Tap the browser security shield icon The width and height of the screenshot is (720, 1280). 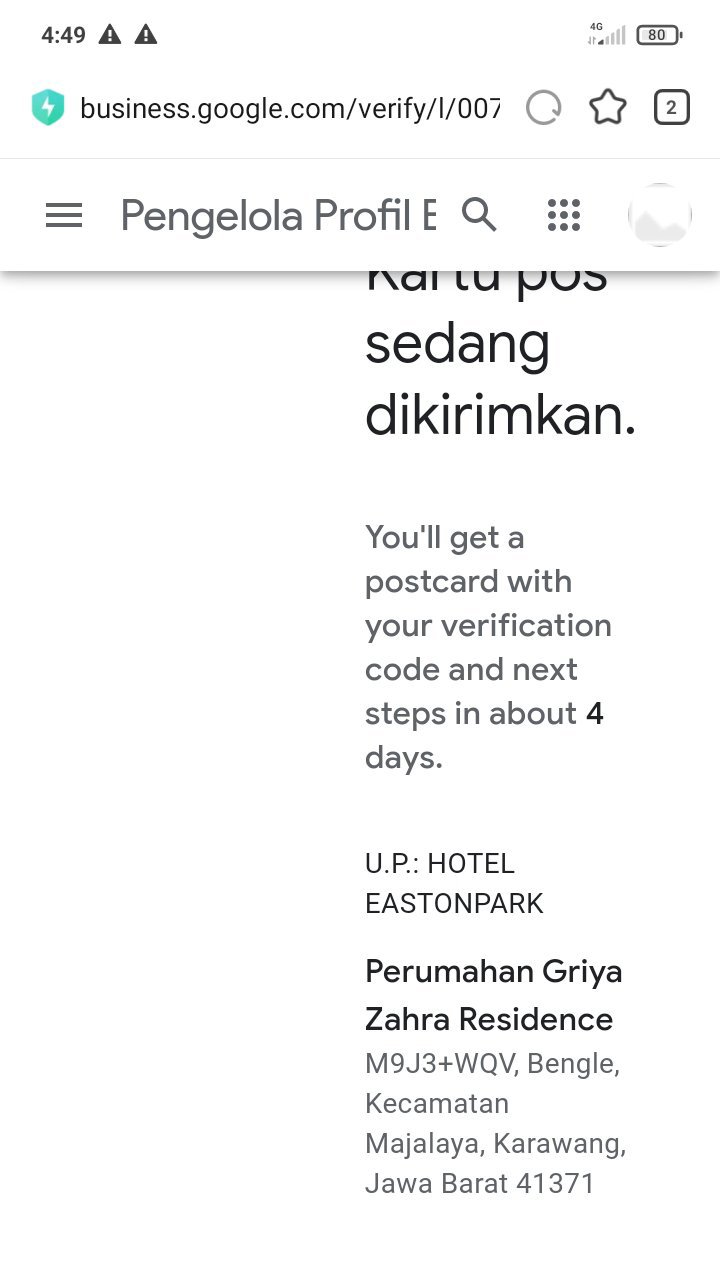coord(48,107)
